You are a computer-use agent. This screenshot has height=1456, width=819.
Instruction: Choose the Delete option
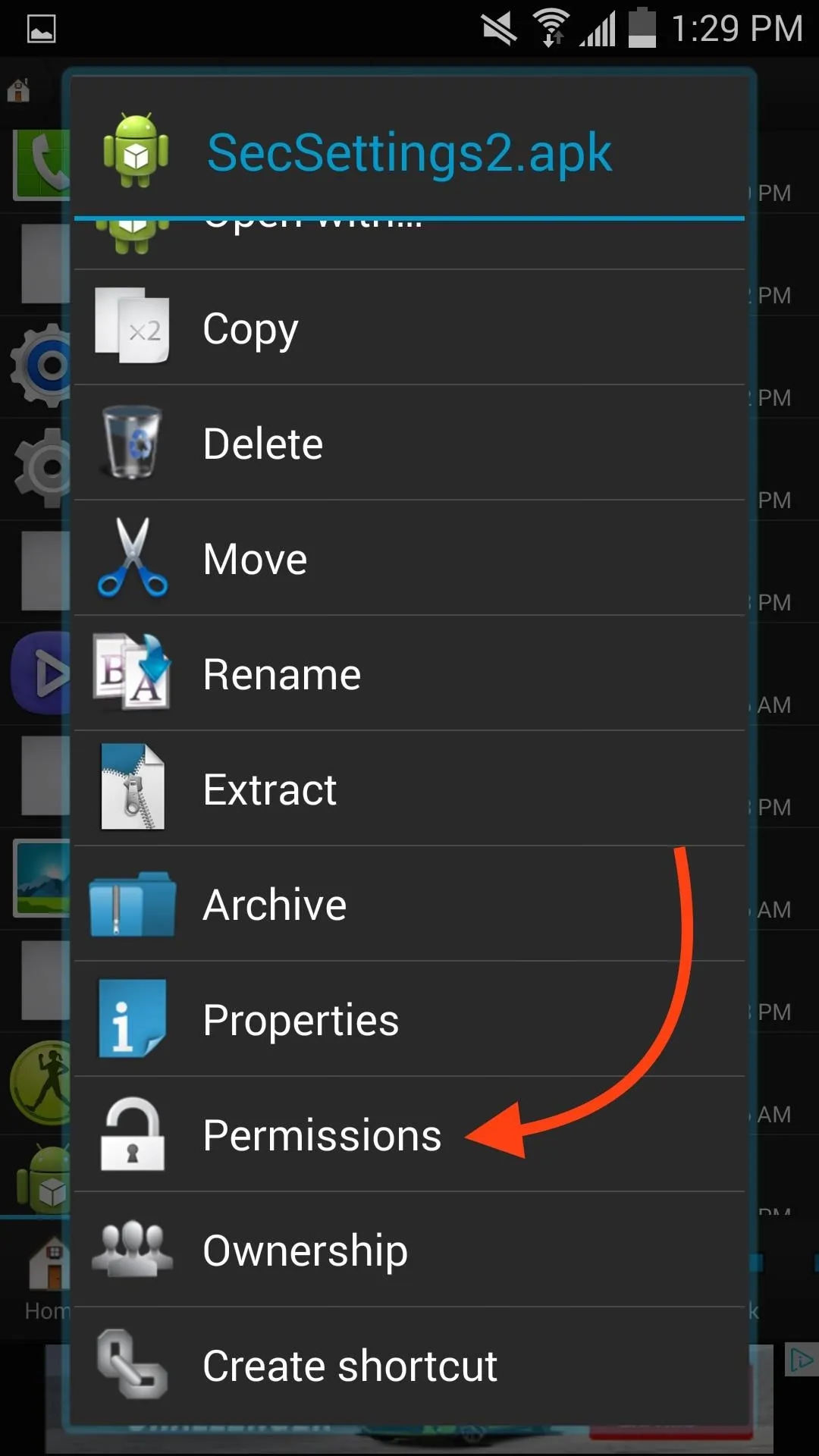click(409, 443)
